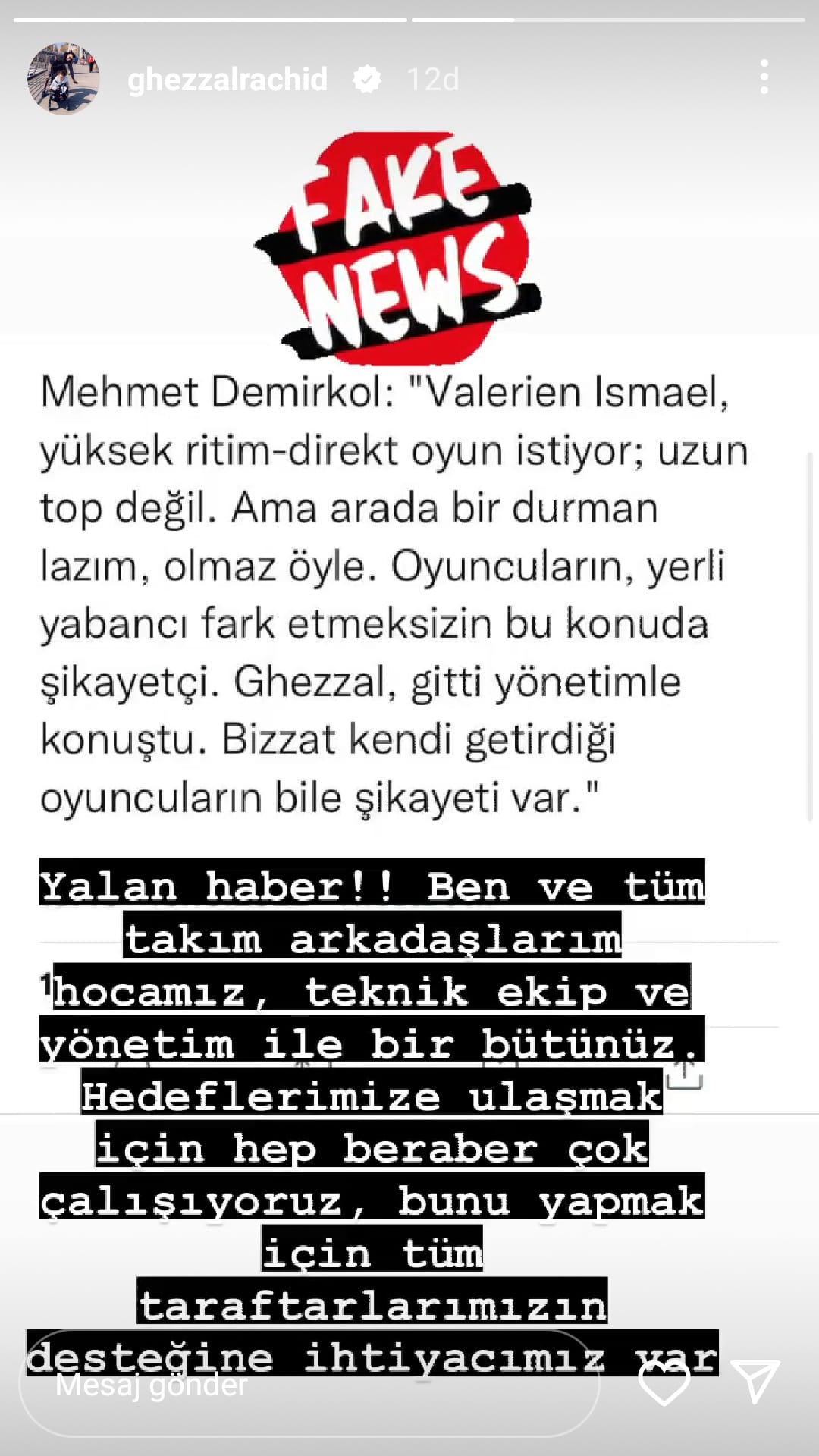The width and height of the screenshot is (819, 1456).
Task: Open the story overflow menu
Action: pyautogui.click(x=764, y=77)
